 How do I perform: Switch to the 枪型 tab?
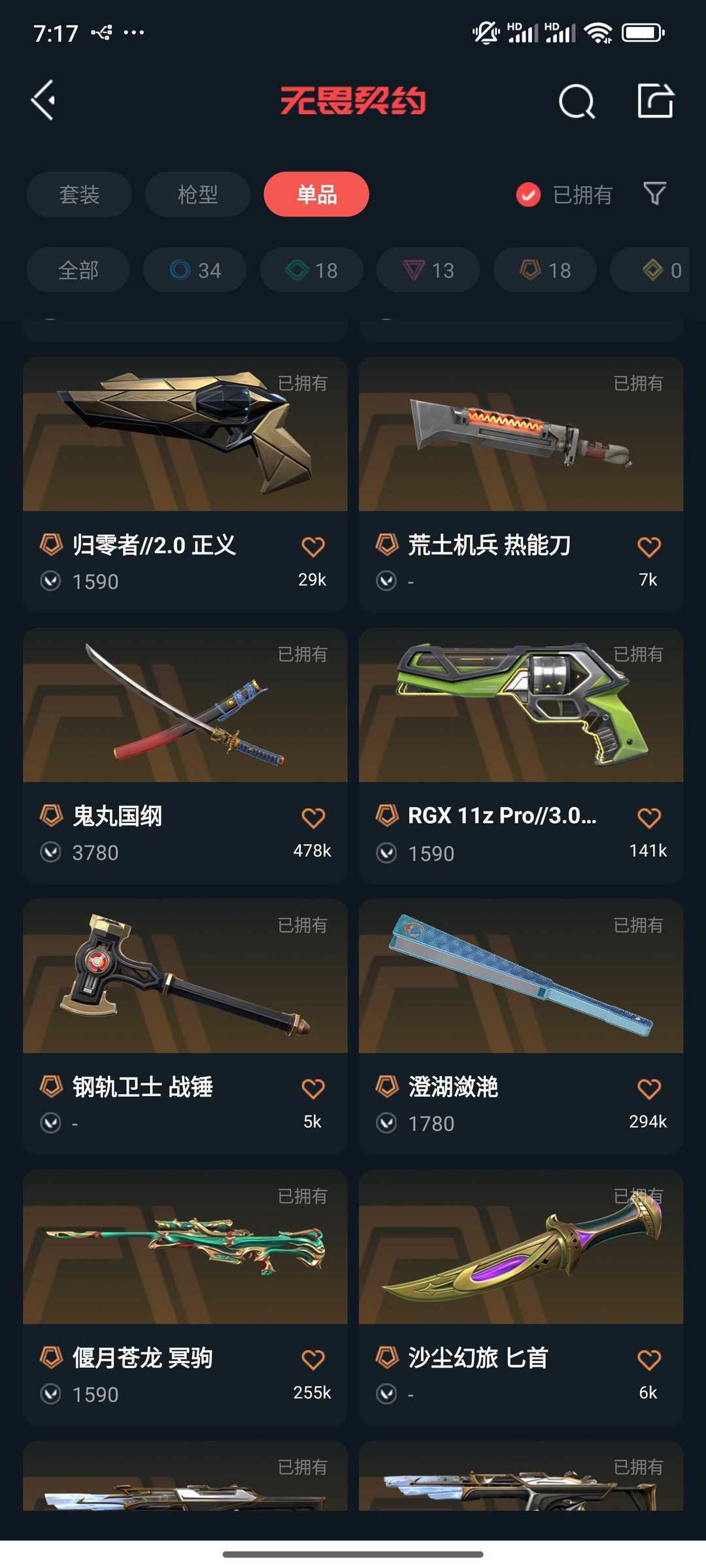[x=197, y=194]
